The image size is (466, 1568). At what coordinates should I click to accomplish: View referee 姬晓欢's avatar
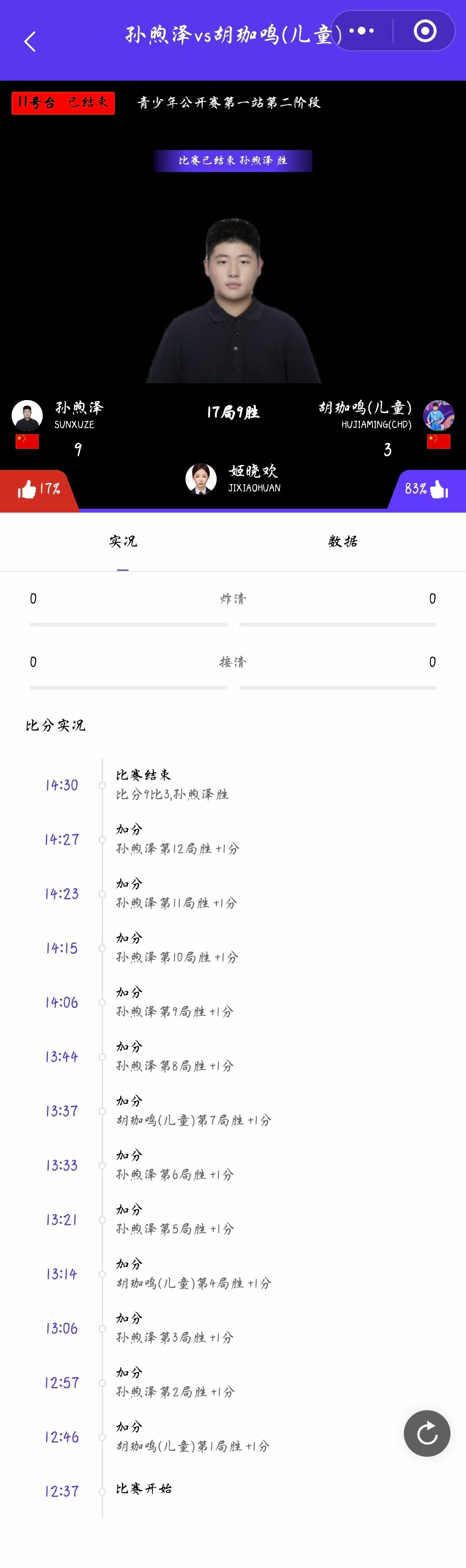[x=201, y=479]
